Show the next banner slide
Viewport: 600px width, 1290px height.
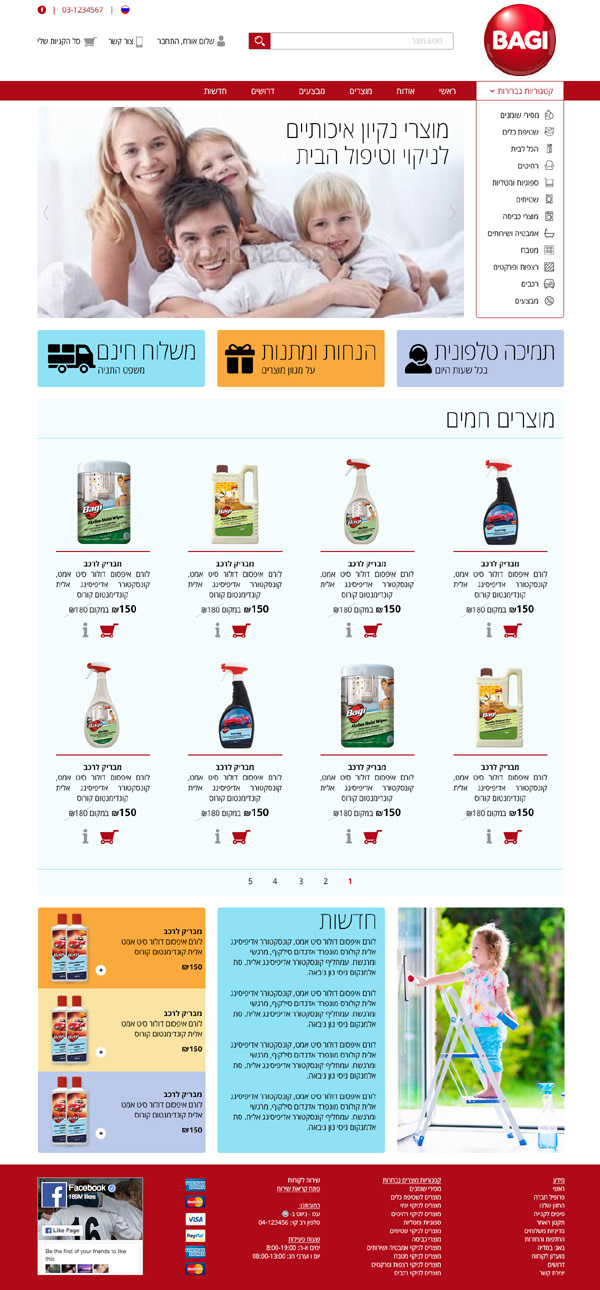click(452, 212)
